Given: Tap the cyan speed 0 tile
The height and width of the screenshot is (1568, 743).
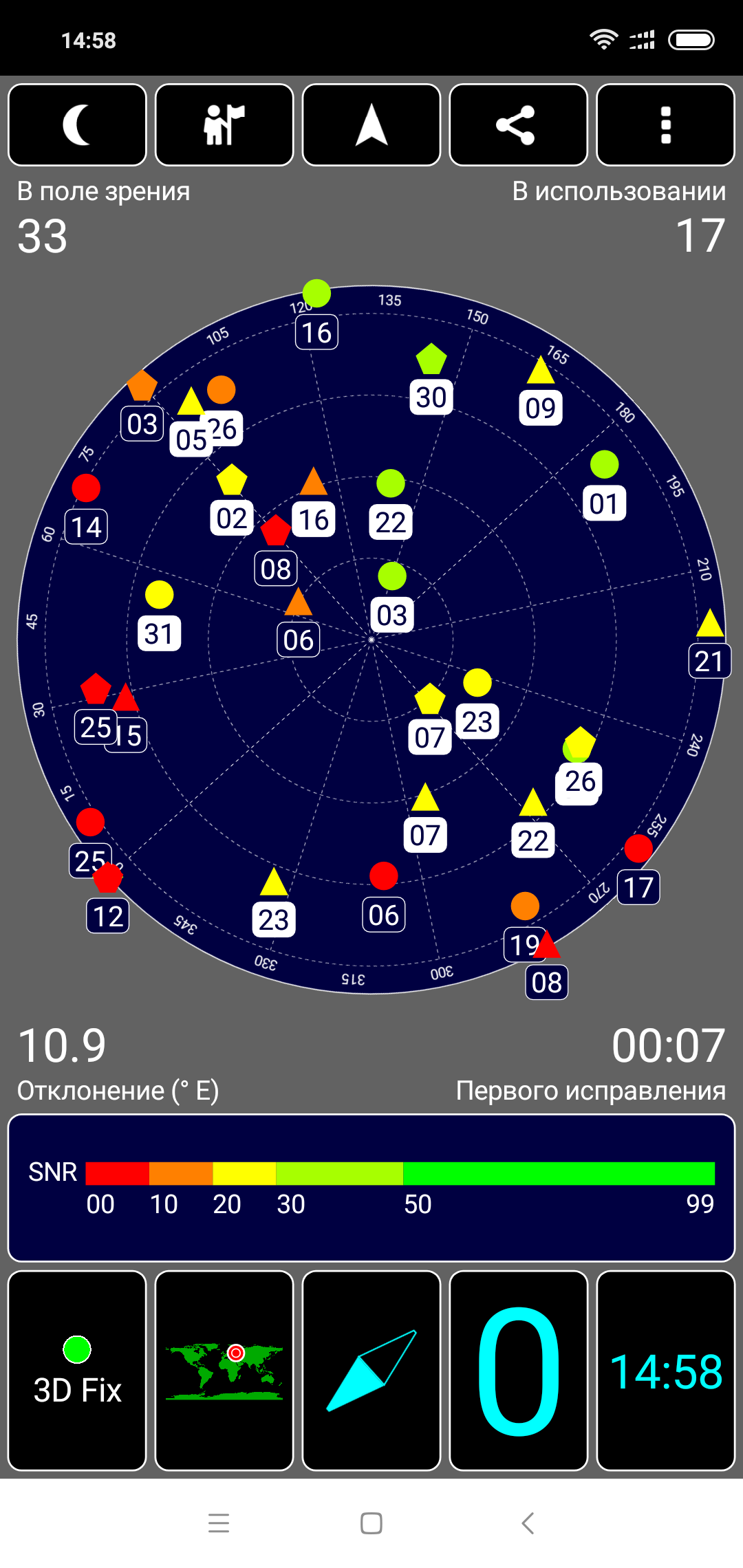Looking at the screenshot, I should pyautogui.click(x=518, y=1370).
